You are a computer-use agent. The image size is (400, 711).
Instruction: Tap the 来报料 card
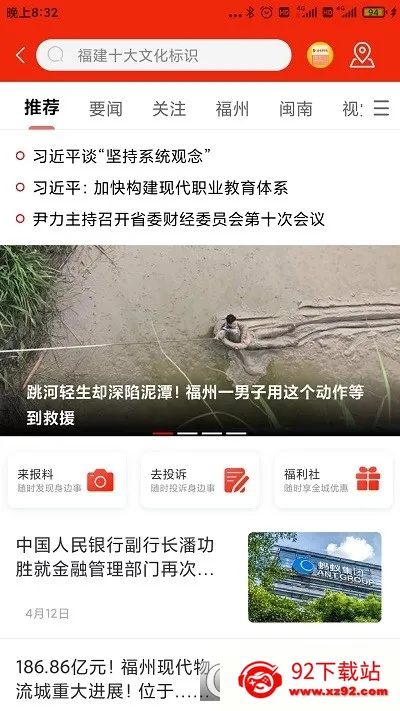[x=67, y=481]
